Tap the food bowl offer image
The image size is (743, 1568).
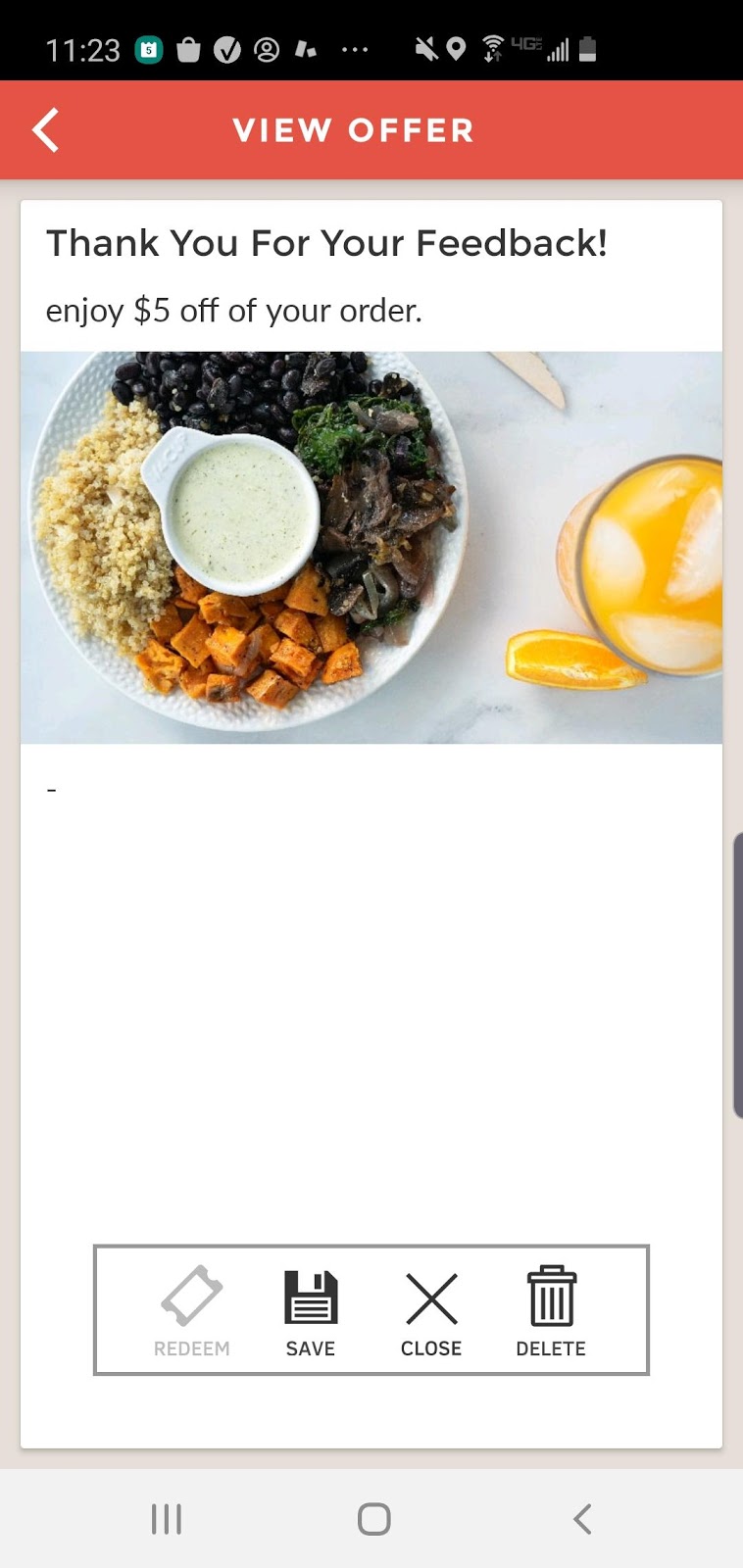(x=371, y=545)
